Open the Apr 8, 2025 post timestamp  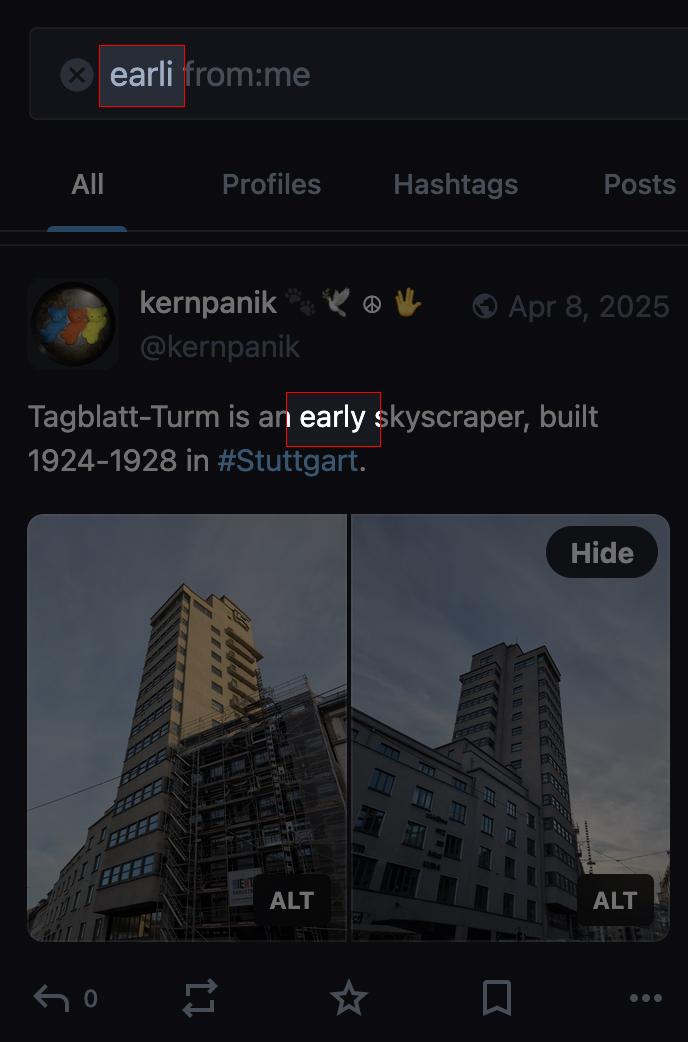(588, 306)
